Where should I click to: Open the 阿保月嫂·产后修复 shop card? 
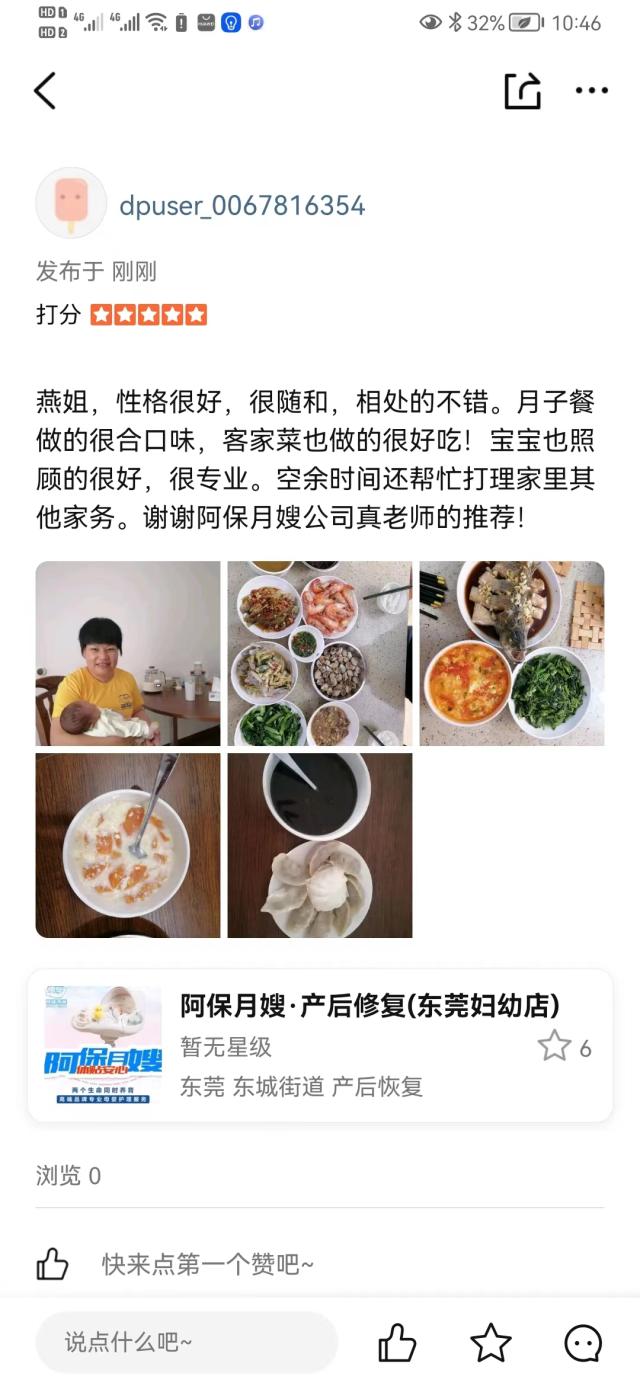(x=320, y=1045)
